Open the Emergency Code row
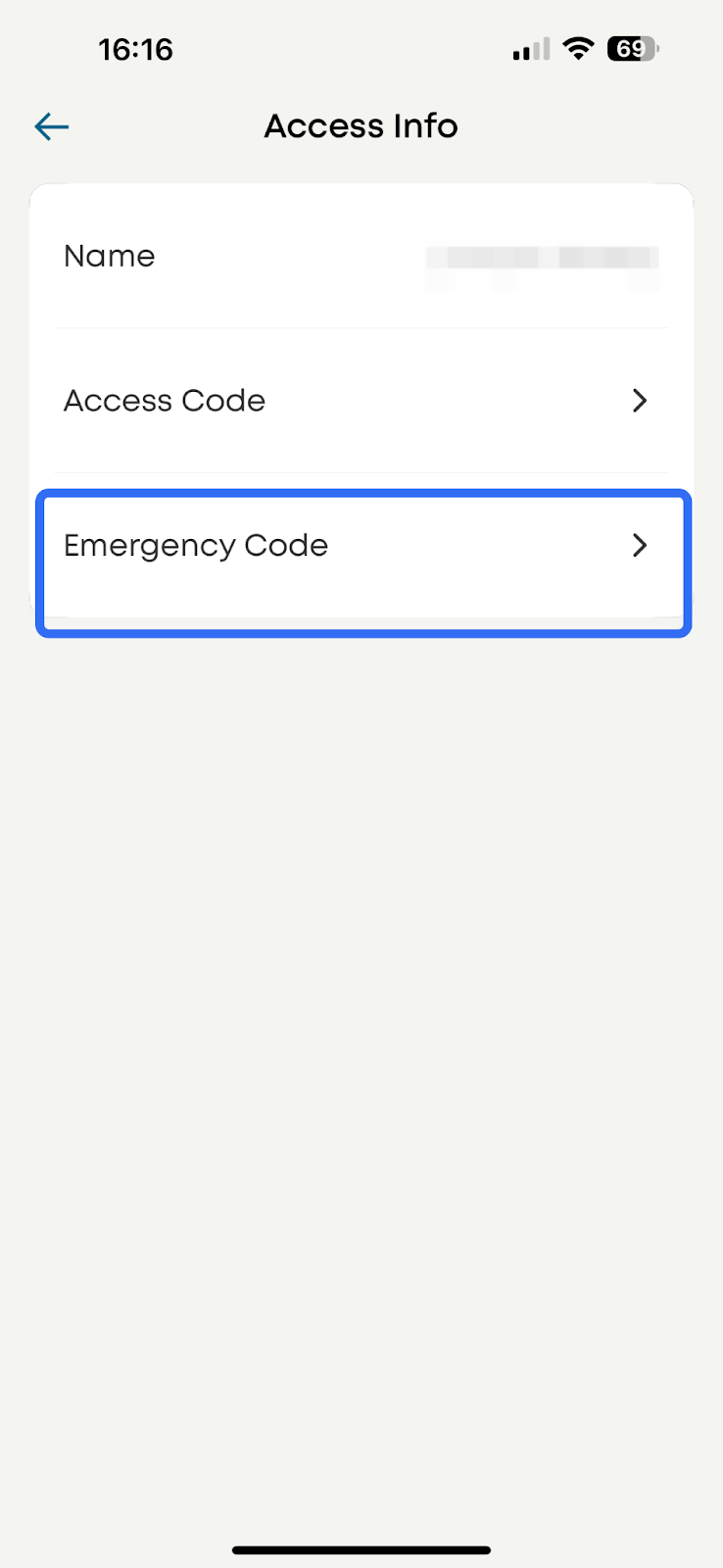723x1568 pixels. [362, 547]
